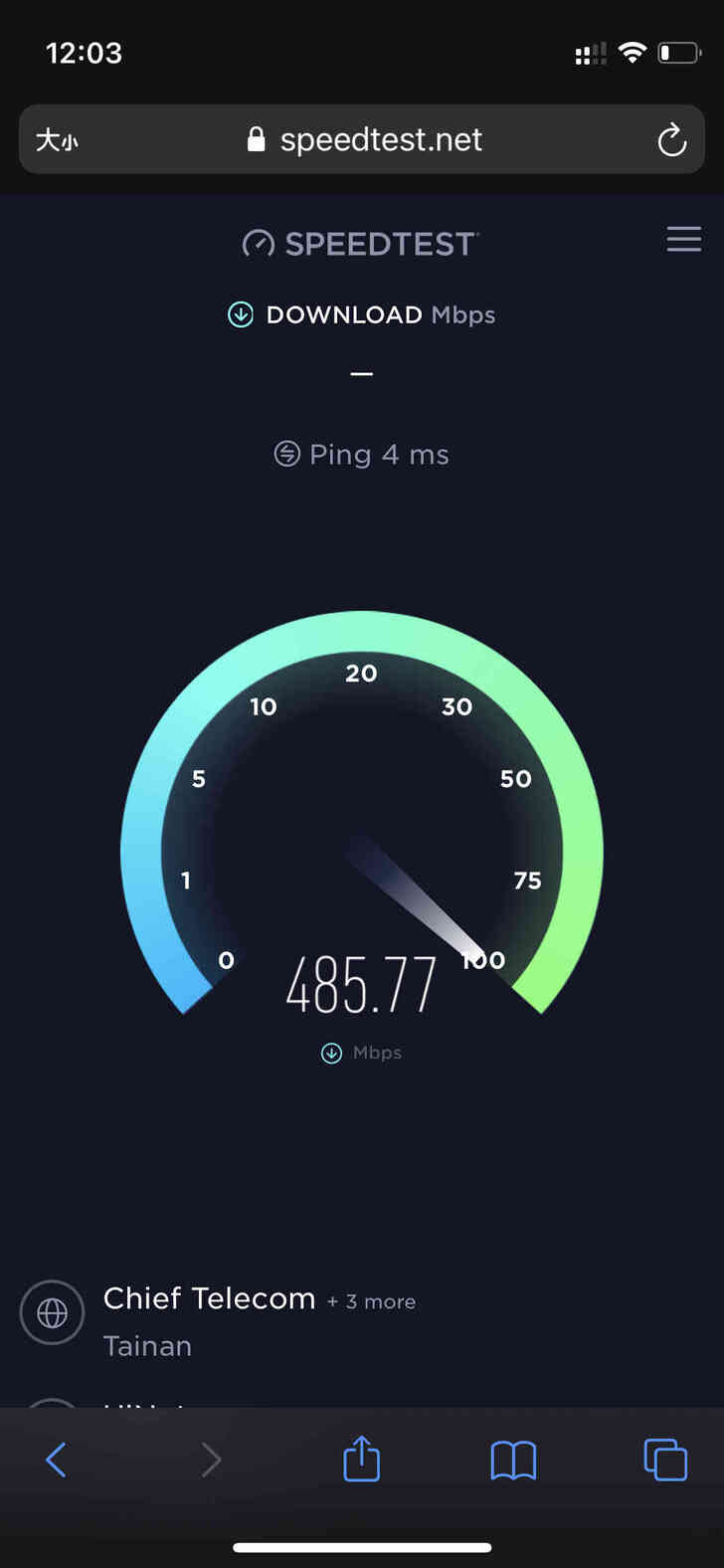Tap the speedtest.net address bar
The height and width of the screenshot is (1568, 724).
click(x=364, y=140)
